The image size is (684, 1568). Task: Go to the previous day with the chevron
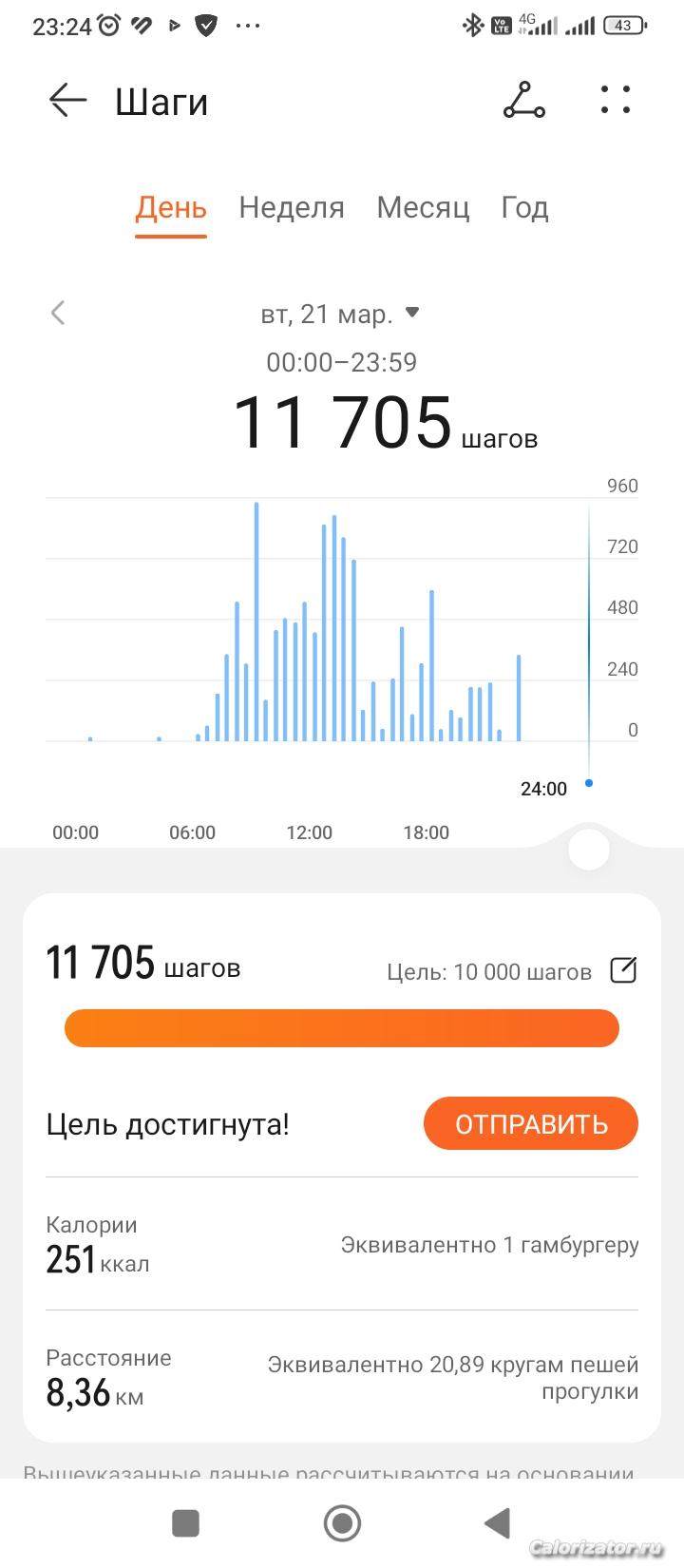(58, 313)
